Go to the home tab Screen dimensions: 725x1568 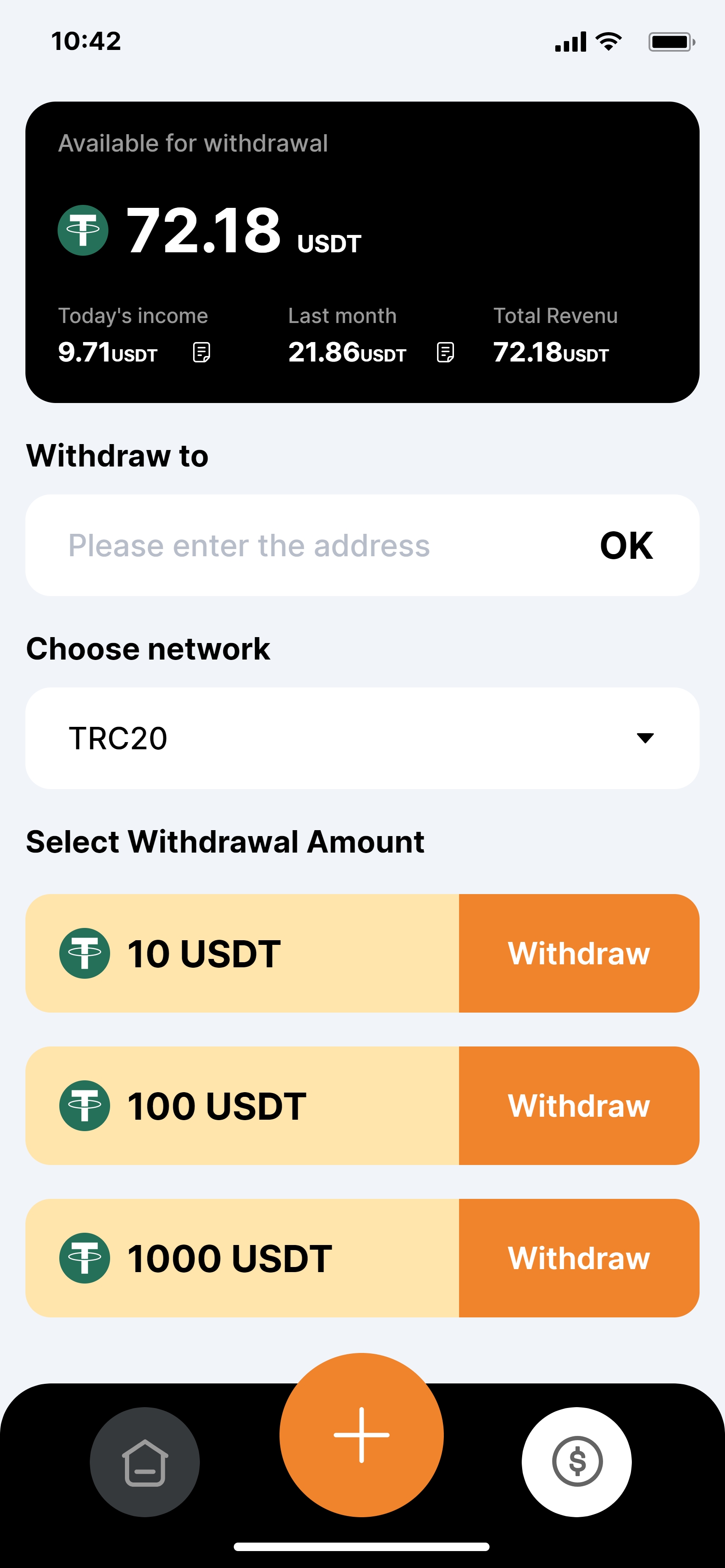[145, 1462]
